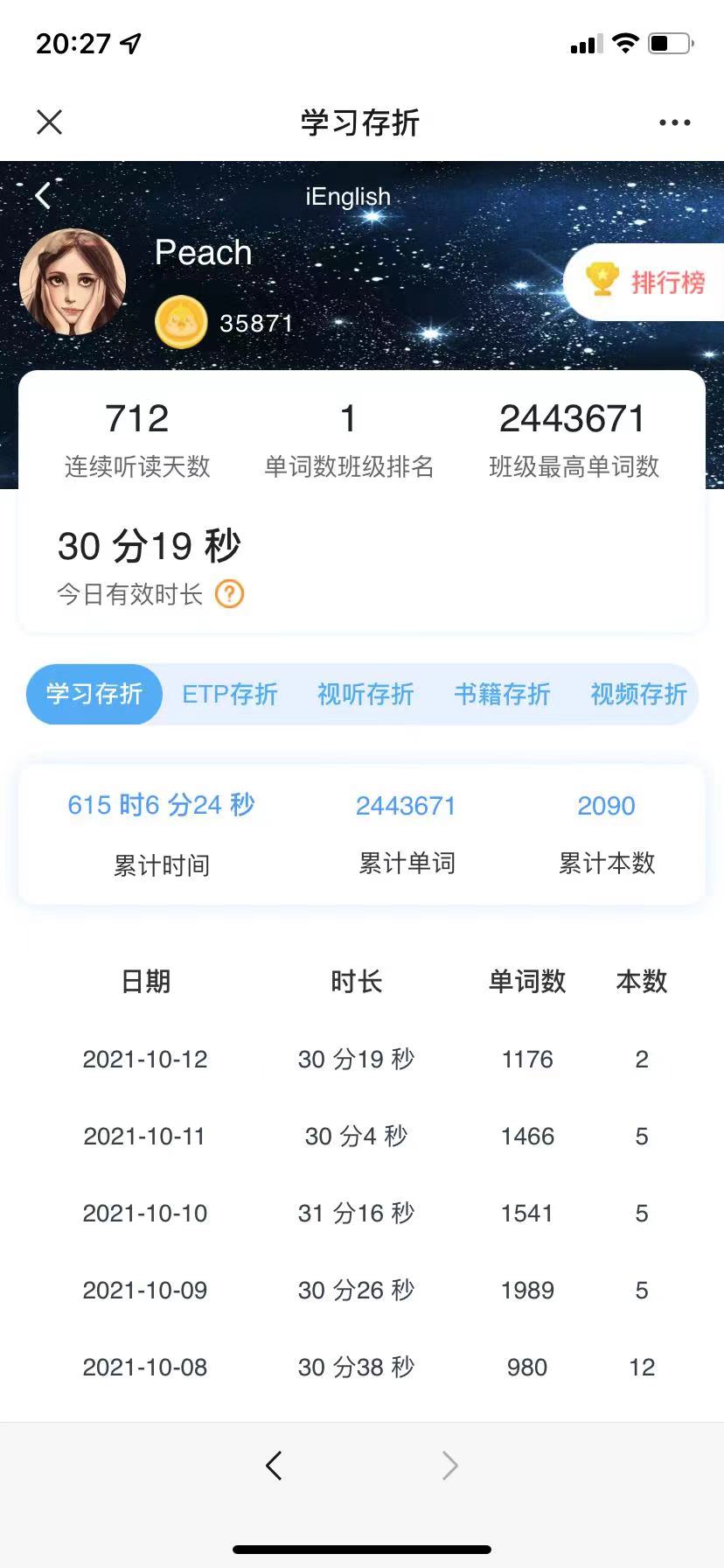Go back using the iEnglish header arrow
The height and width of the screenshot is (1568, 724).
43,195
